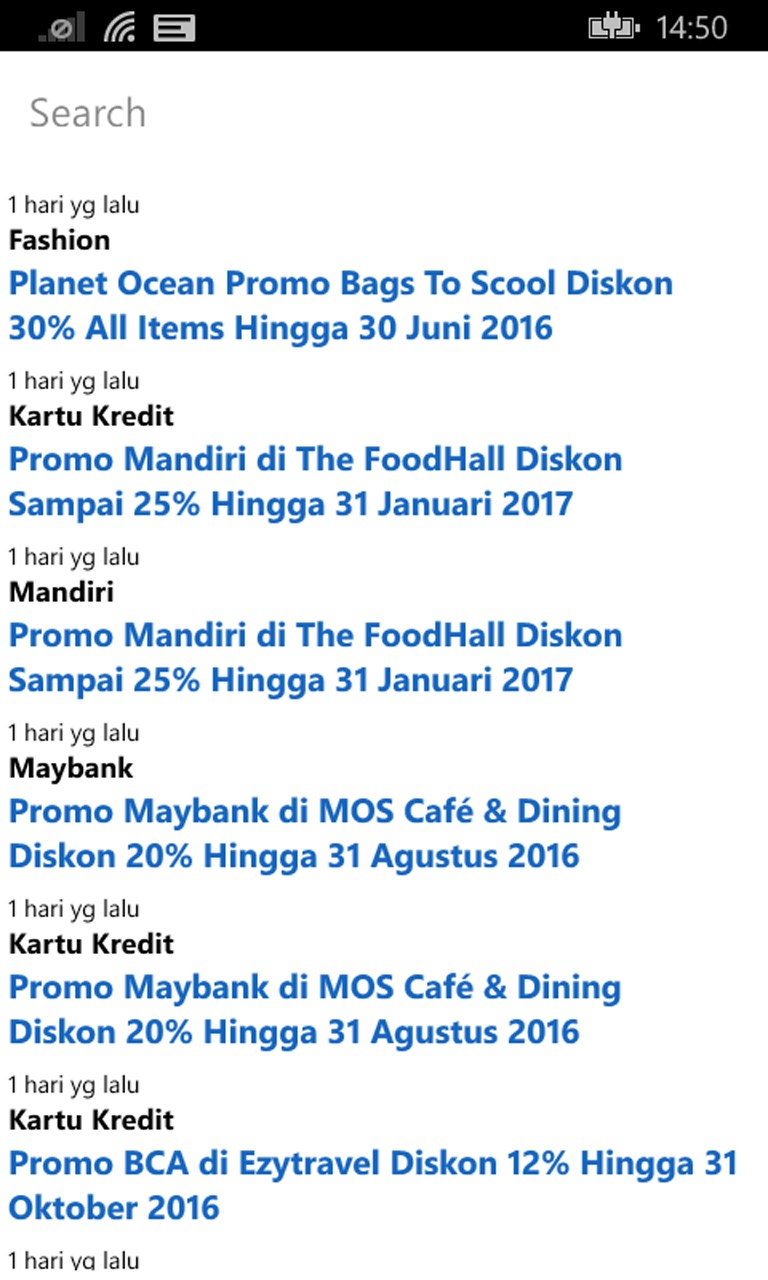This screenshot has height=1280, width=768.
Task: Open the Promo BCA di Ezytravel link
Action: 372,1185
